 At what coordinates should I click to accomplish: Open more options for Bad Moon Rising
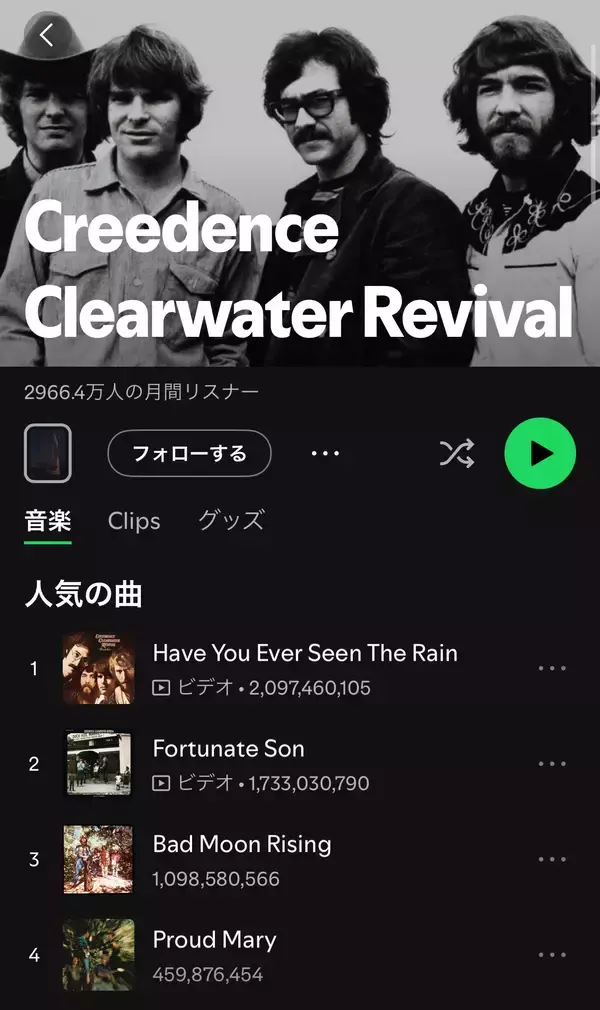552,860
